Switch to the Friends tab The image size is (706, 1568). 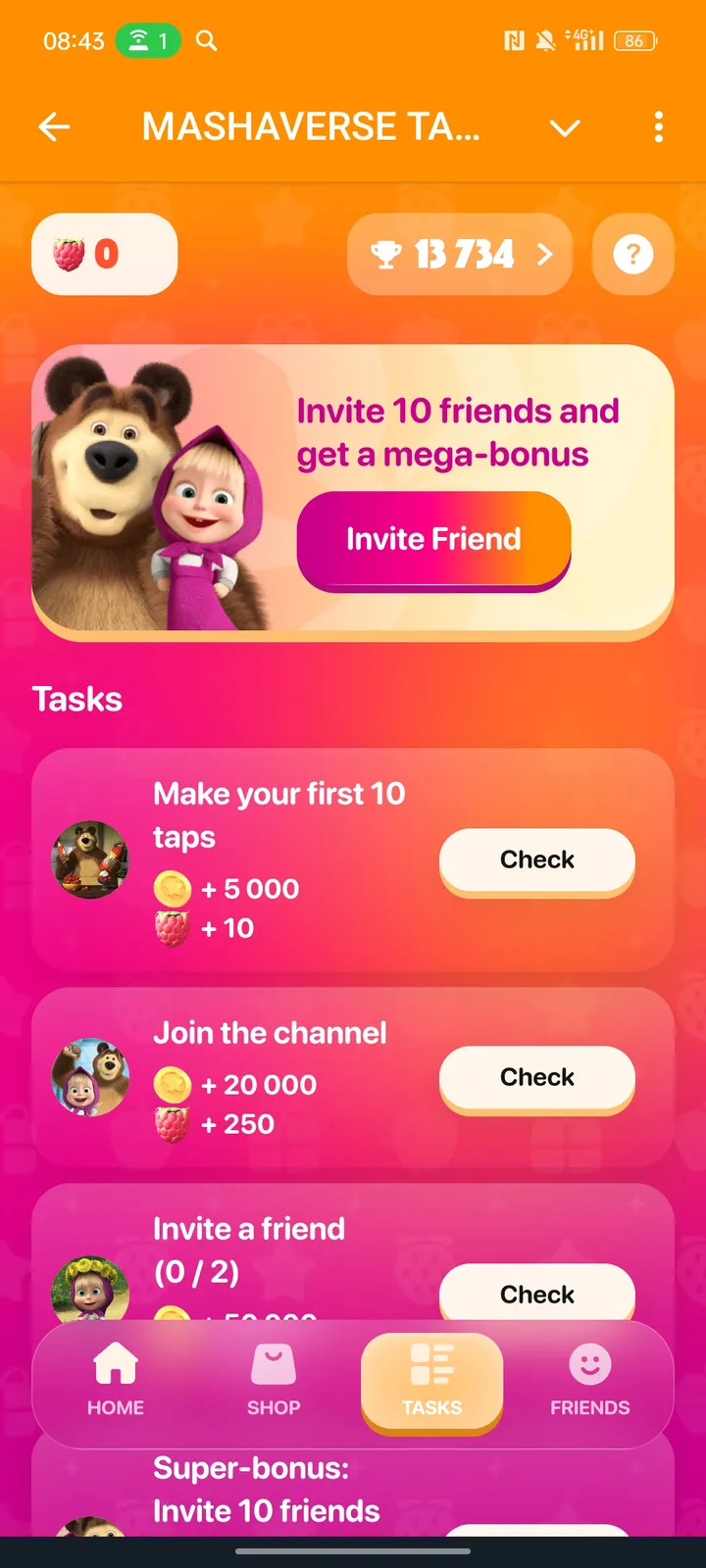pyautogui.click(x=589, y=1382)
